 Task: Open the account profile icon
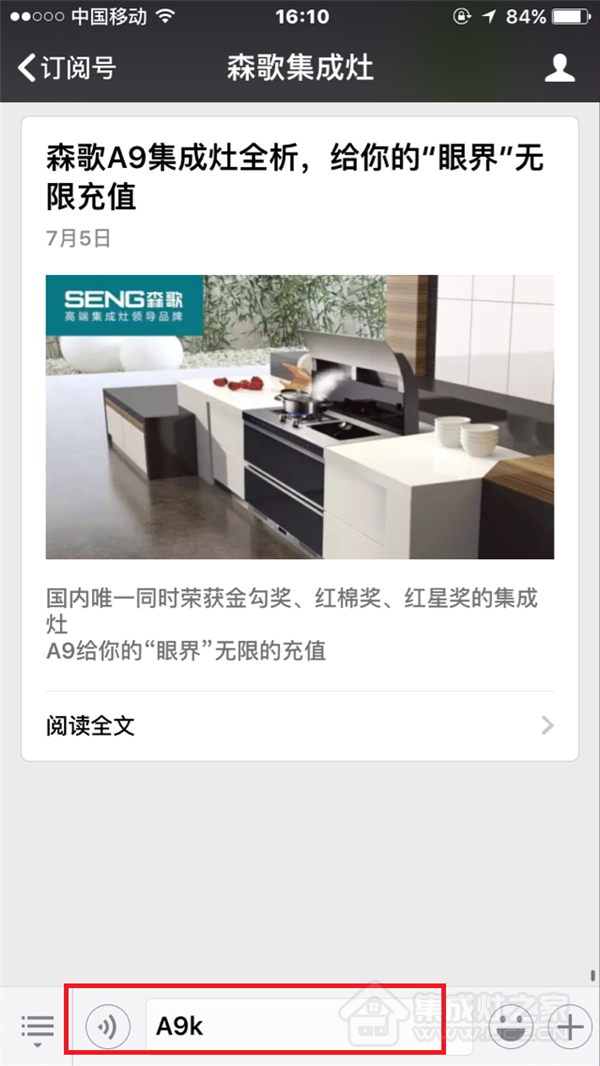coord(559,68)
